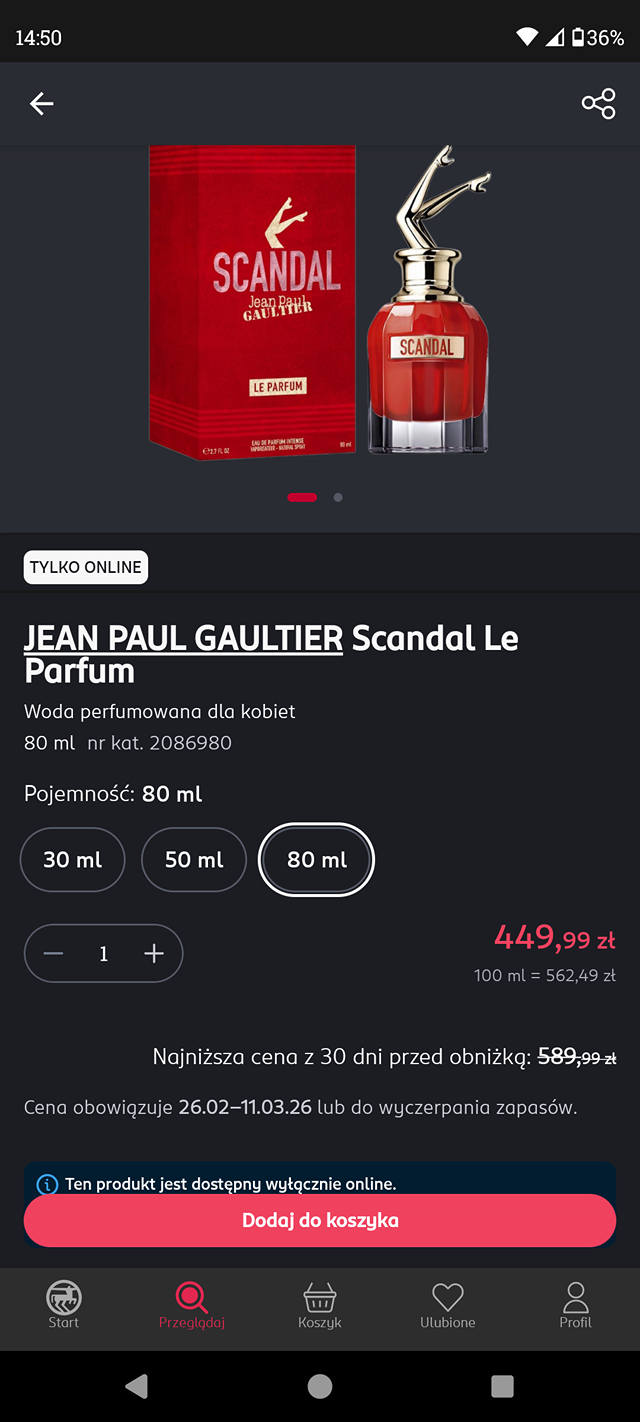Increase quantity with the plus button

click(154, 954)
